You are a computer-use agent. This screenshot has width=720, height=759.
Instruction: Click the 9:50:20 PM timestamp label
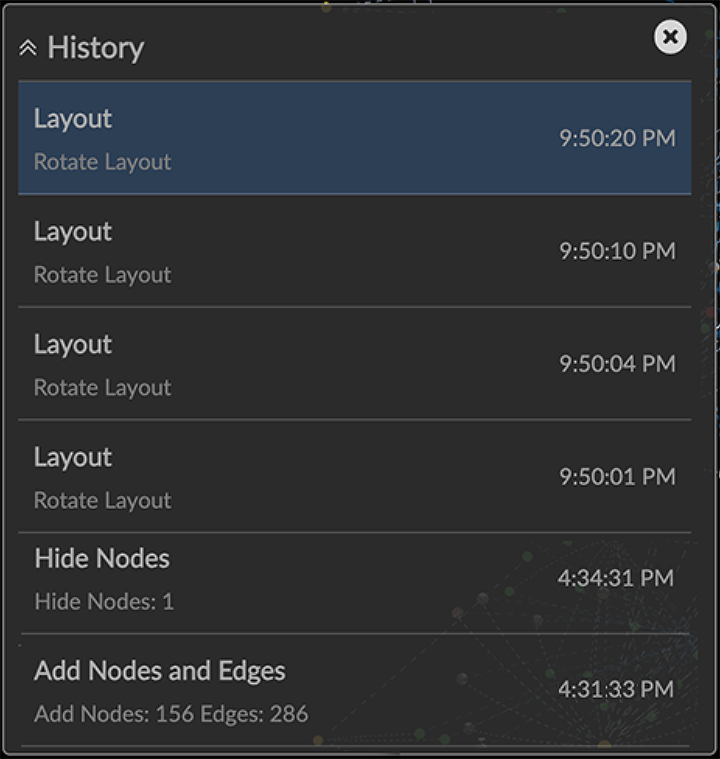point(619,139)
